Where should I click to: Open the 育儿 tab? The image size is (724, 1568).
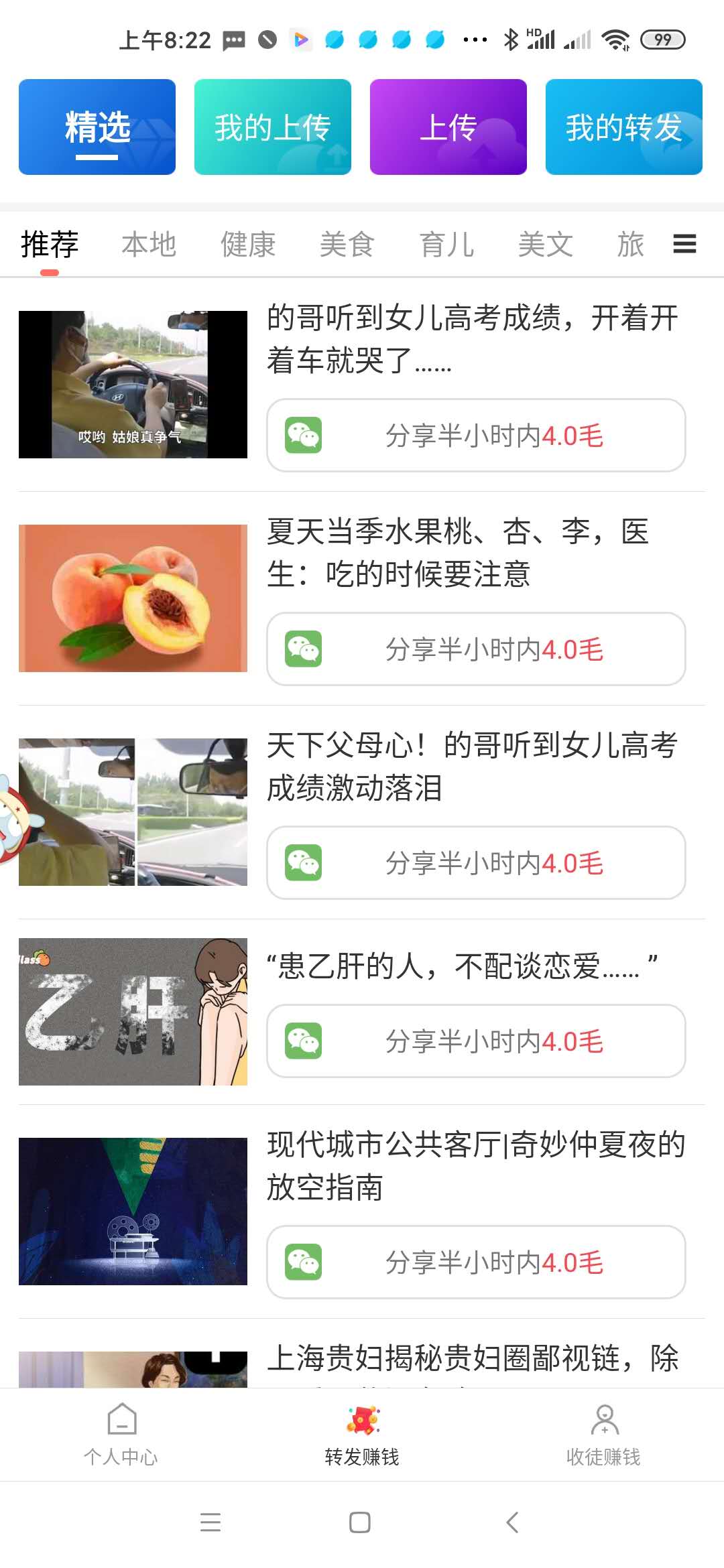click(447, 245)
